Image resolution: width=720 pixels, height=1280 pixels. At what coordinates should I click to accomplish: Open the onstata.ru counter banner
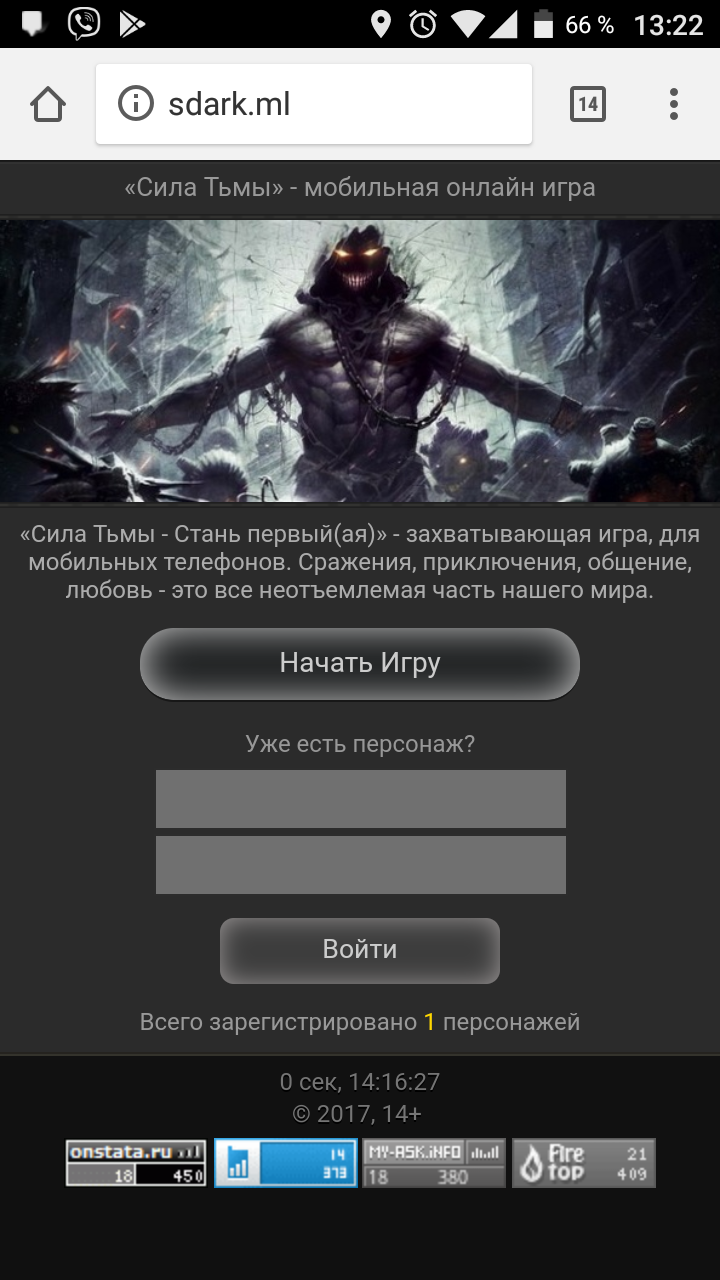point(136,1163)
